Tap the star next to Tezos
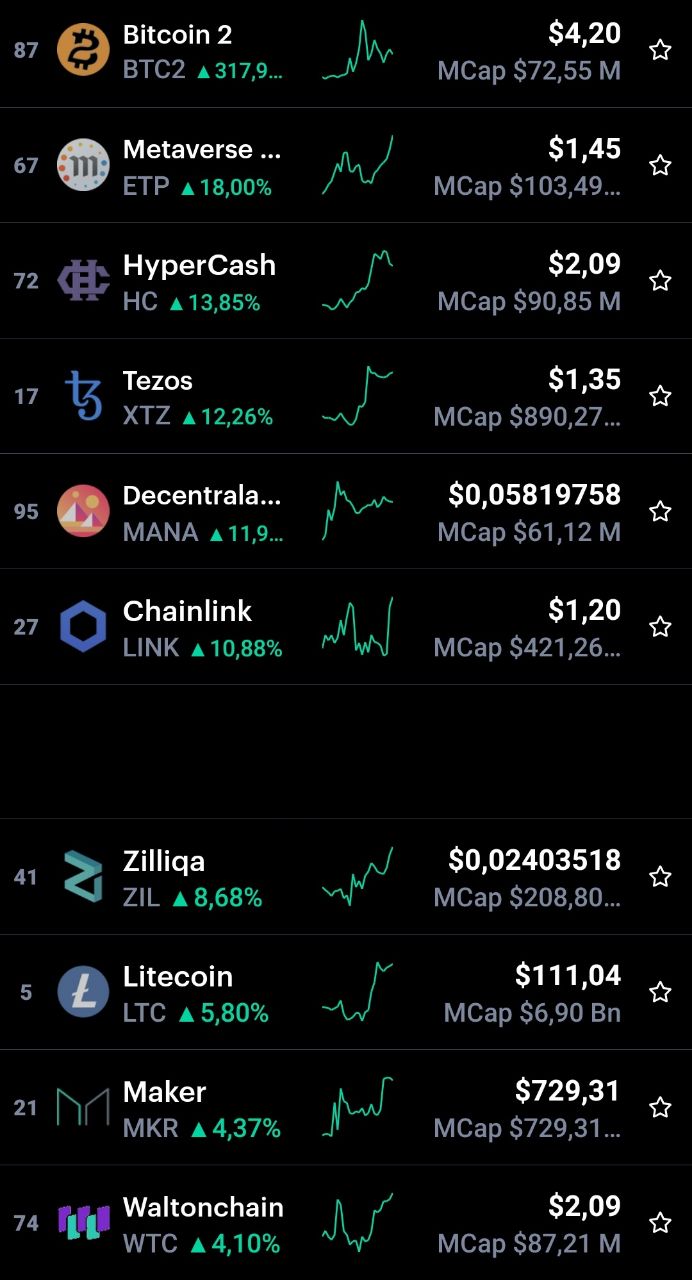Screen dimensions: 692x1280 660,396
